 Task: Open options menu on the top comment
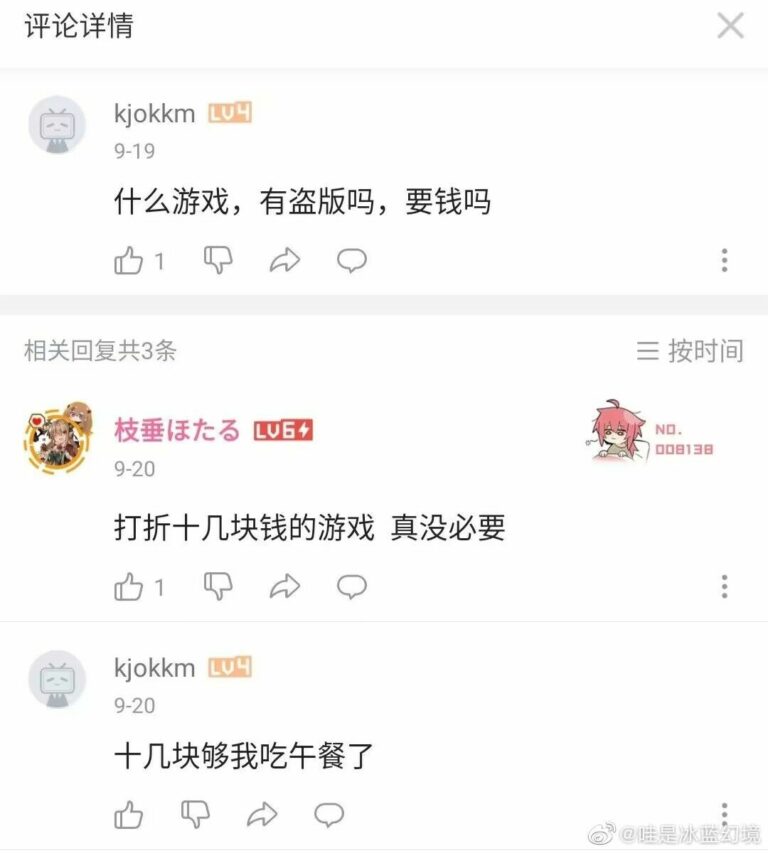point(724,259)
